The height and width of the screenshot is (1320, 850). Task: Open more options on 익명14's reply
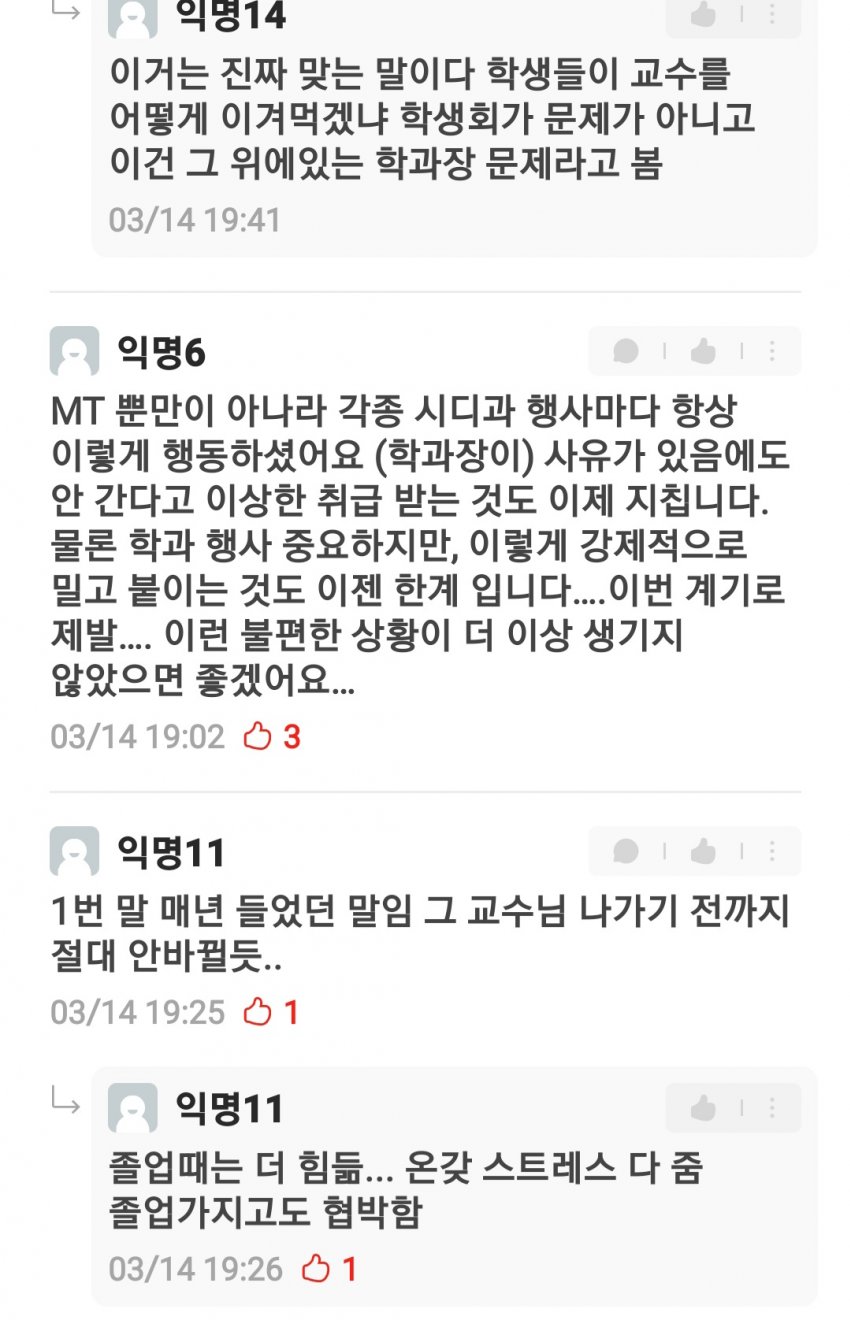(772, 15)
